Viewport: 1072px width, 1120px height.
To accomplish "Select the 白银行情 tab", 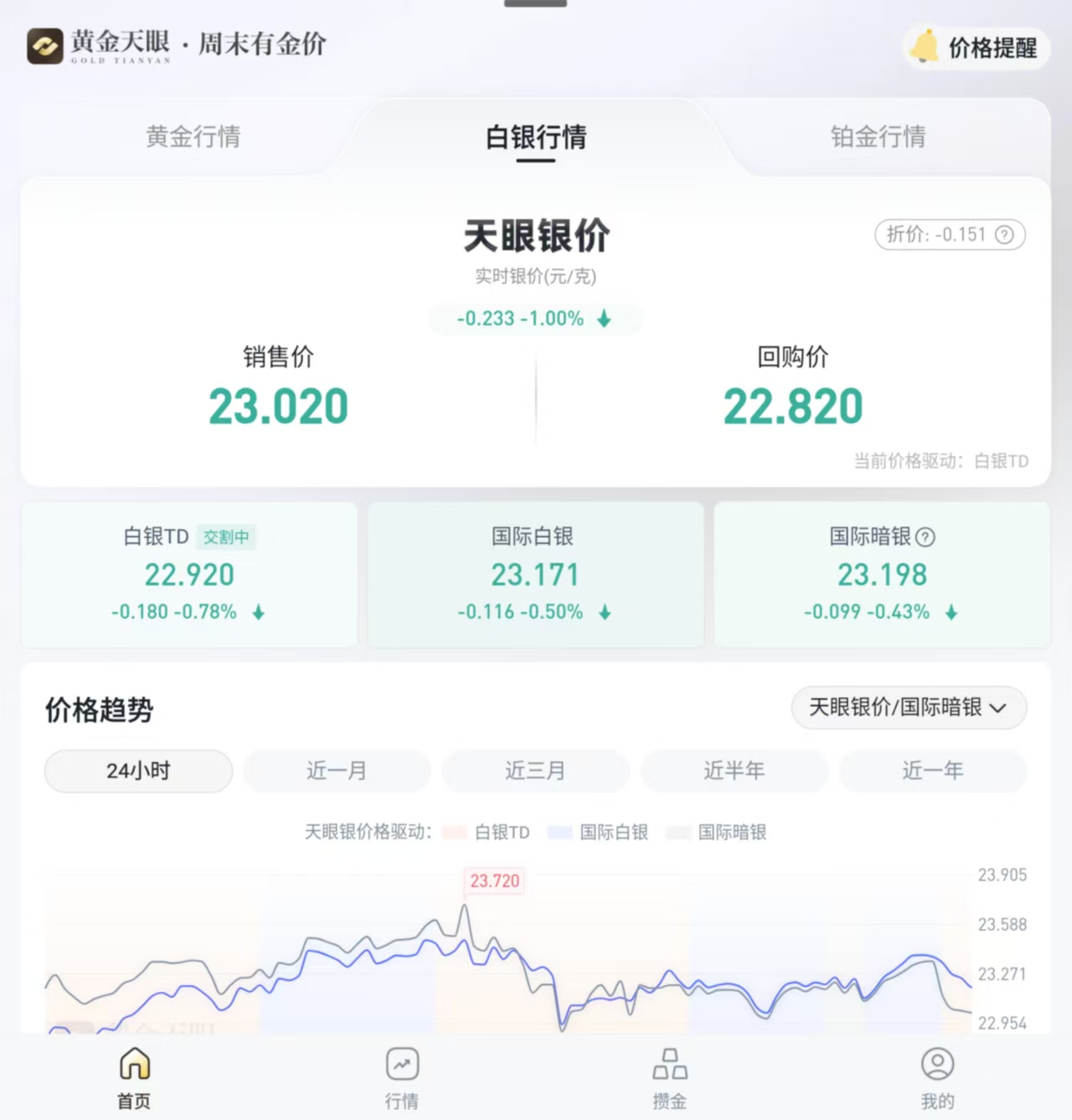I will click(x=536, y=137).
